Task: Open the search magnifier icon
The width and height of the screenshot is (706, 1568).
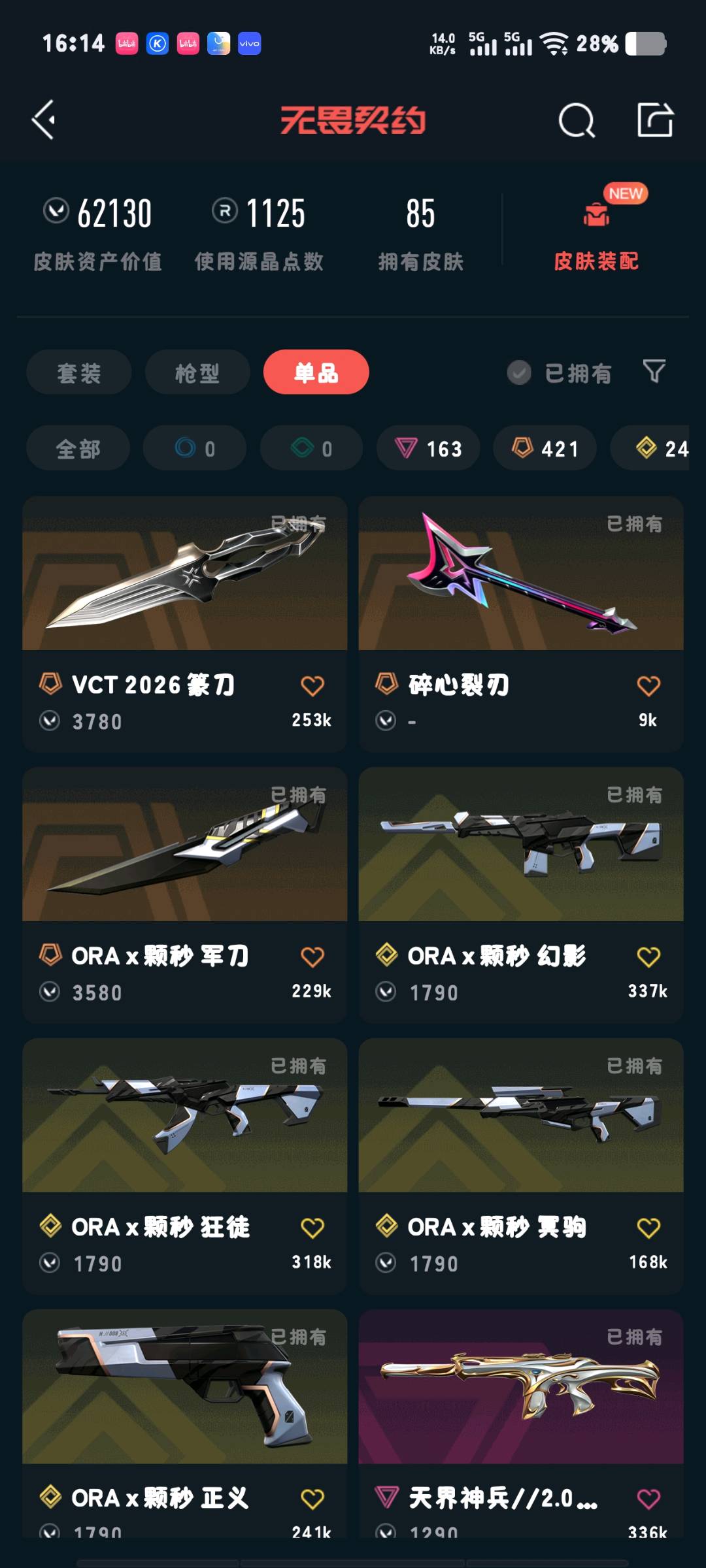Action: 577,120
